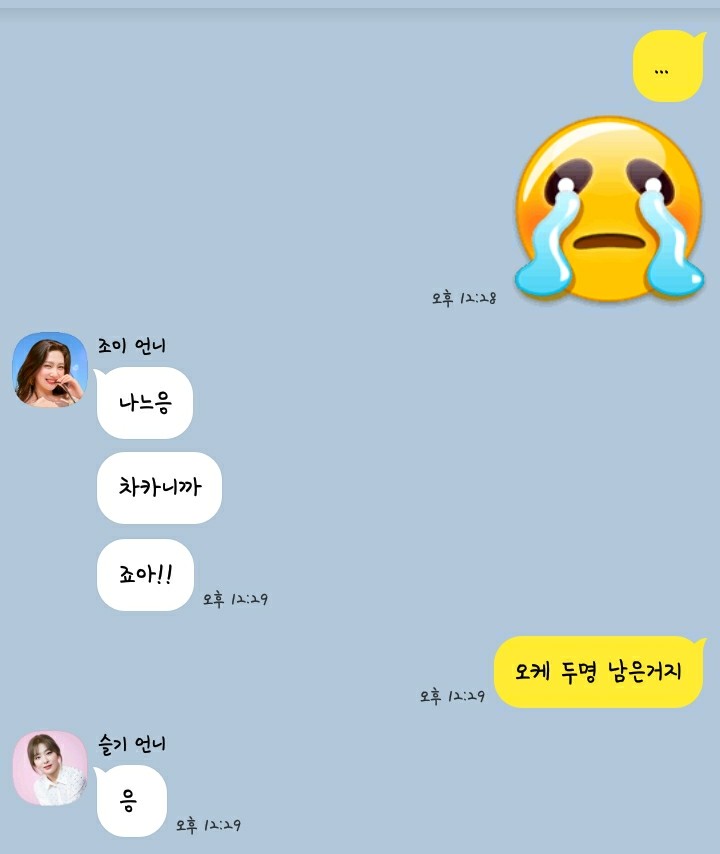Open 조이 언니's profile picture
This screenshot has width=720, height=854.
coord(50,370)
